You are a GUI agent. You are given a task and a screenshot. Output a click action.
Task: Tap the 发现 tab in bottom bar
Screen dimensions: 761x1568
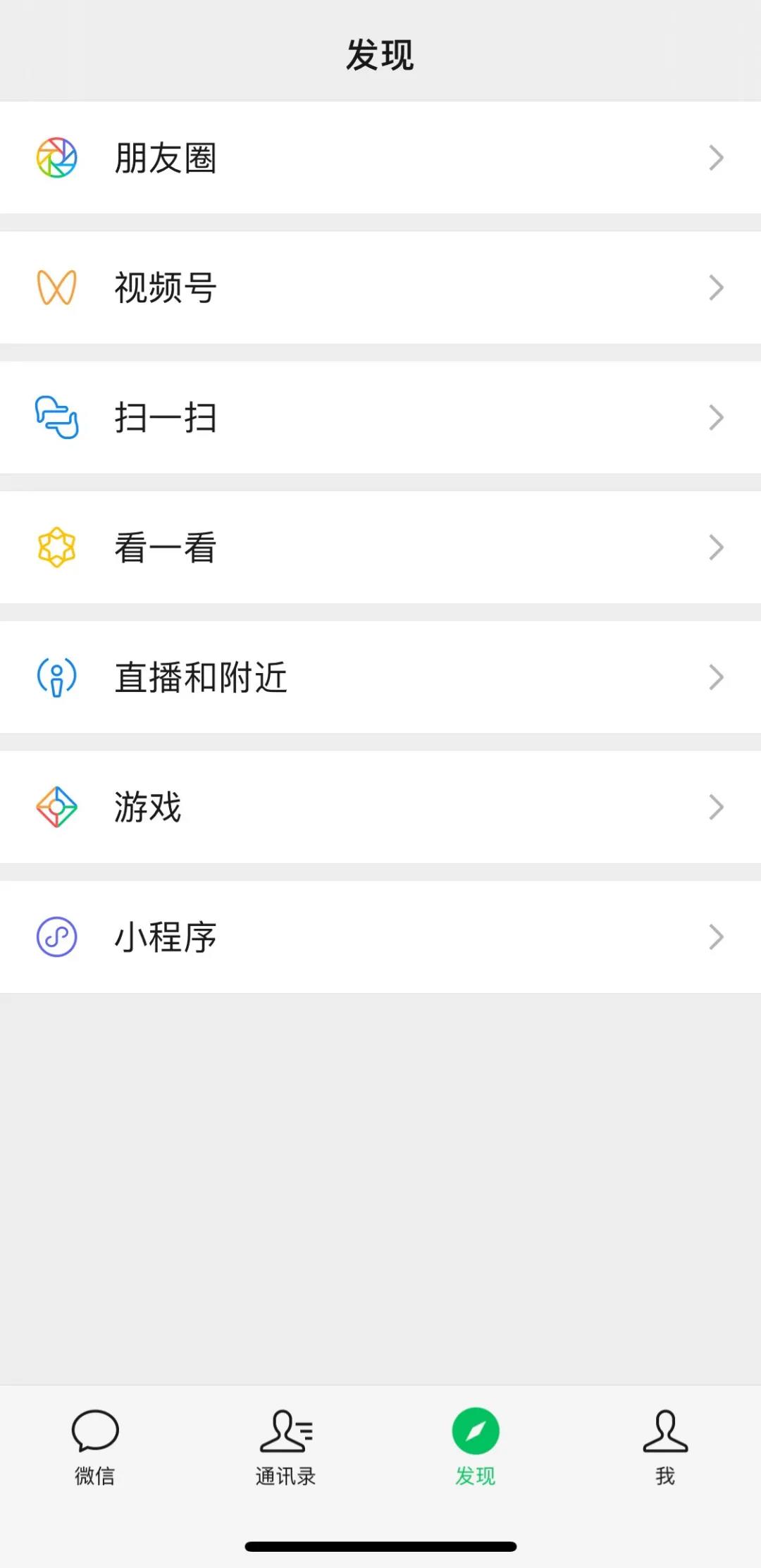[476, 1446]
